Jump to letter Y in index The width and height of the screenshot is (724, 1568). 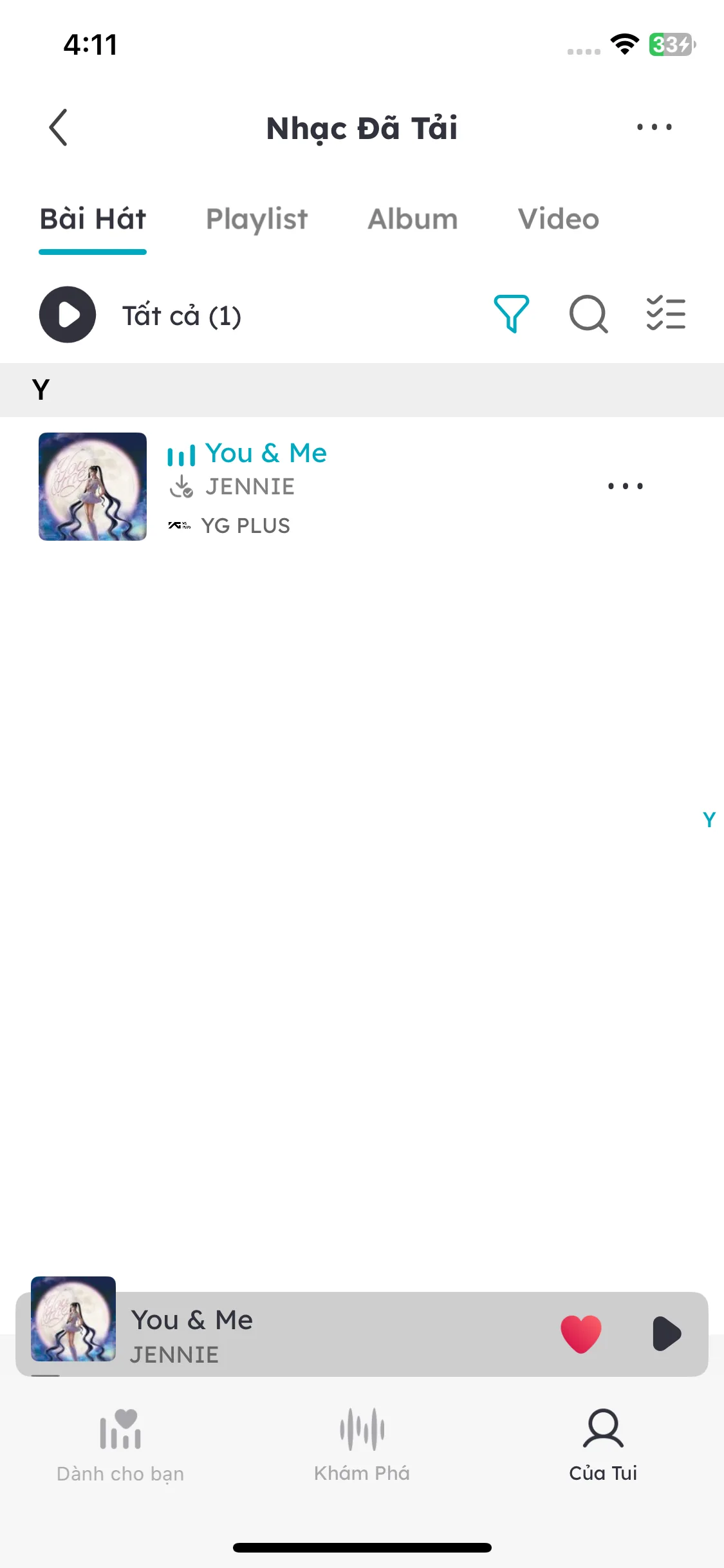point(709,819)
